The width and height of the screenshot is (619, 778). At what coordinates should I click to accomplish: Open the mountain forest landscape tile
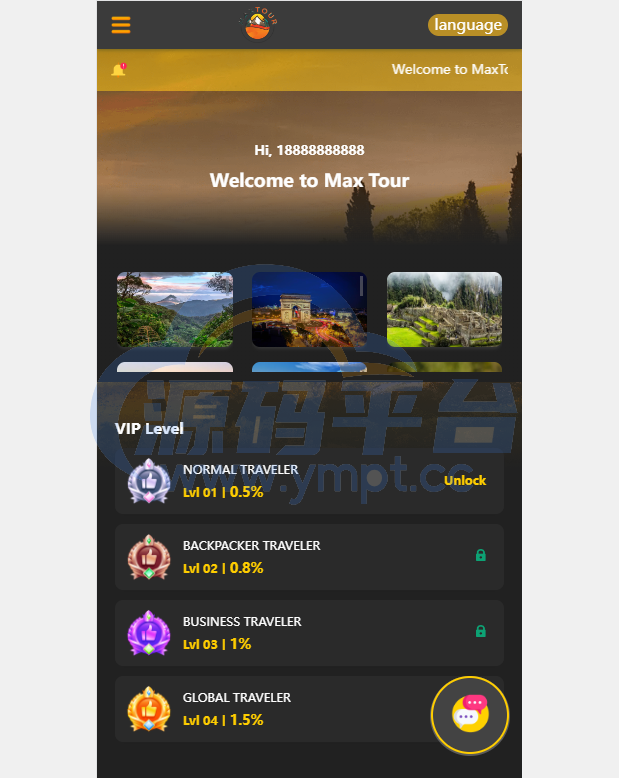coord(175,310)
